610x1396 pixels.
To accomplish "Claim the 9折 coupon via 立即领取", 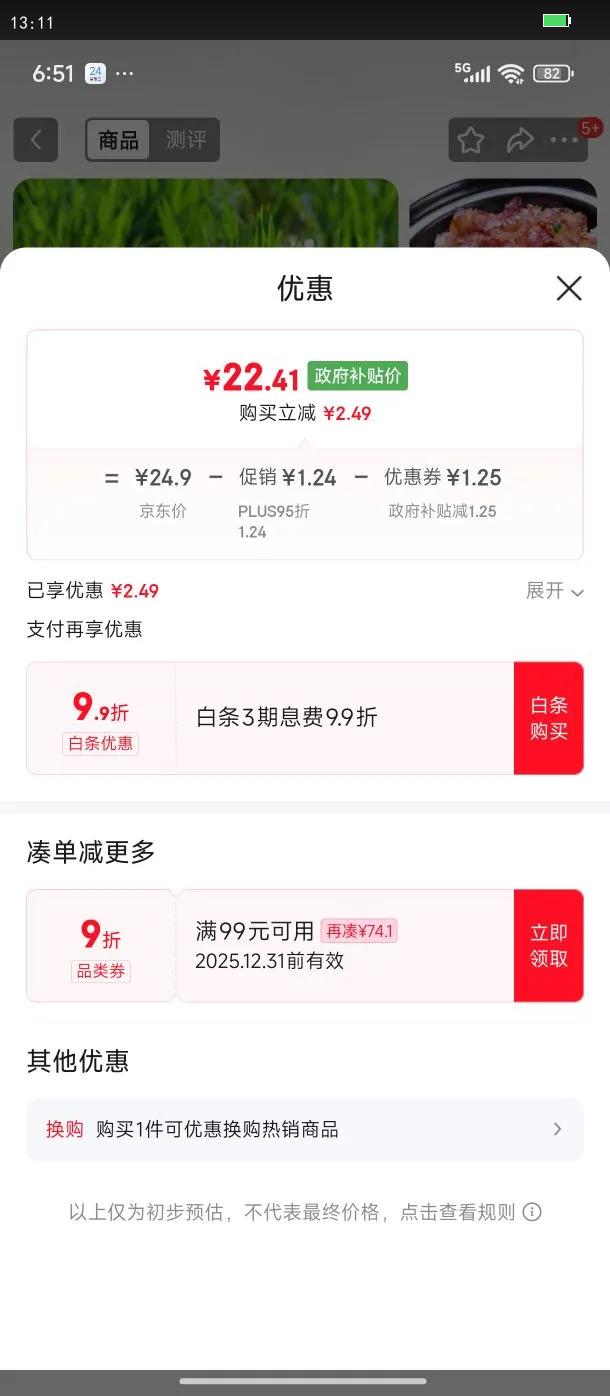I will pos(549,945).
